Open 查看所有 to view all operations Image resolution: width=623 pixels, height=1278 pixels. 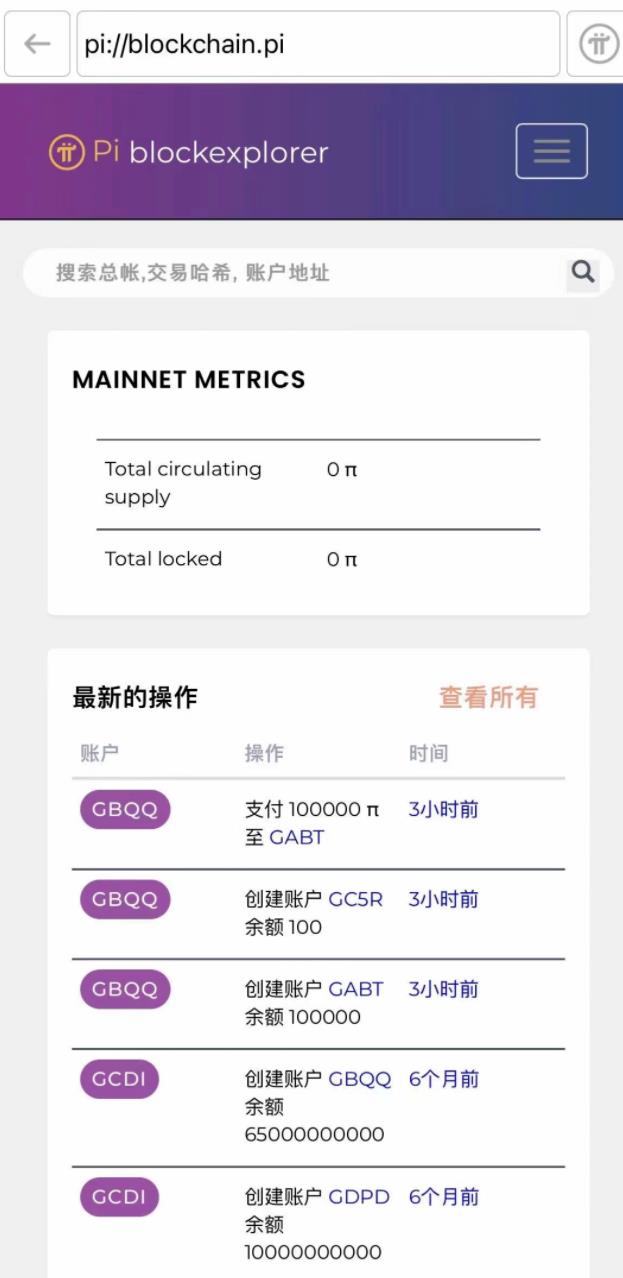pos(488,697)
